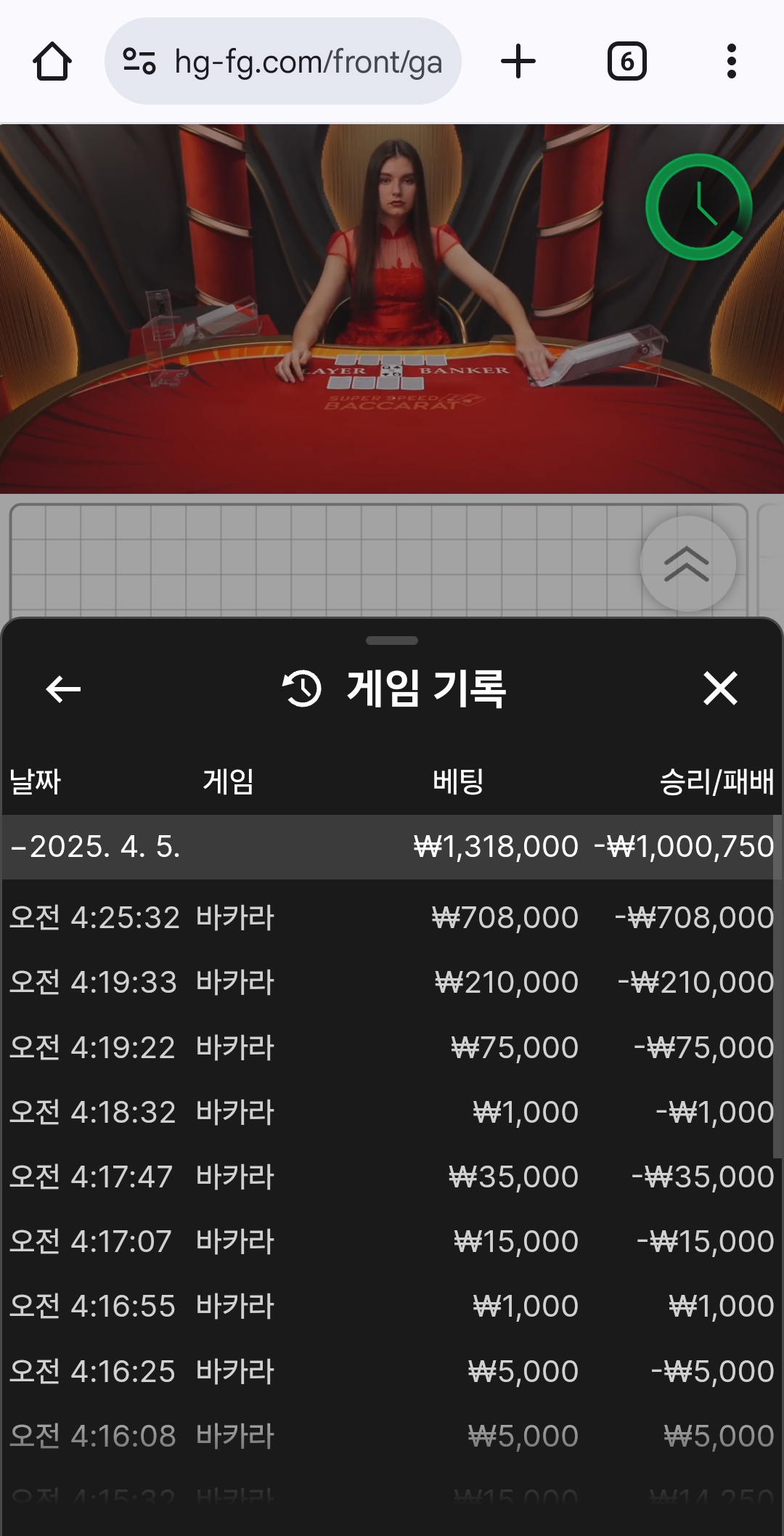Open the tab switcher showing 6
This screenshot has height=1536, width=784.
[626, 62]
